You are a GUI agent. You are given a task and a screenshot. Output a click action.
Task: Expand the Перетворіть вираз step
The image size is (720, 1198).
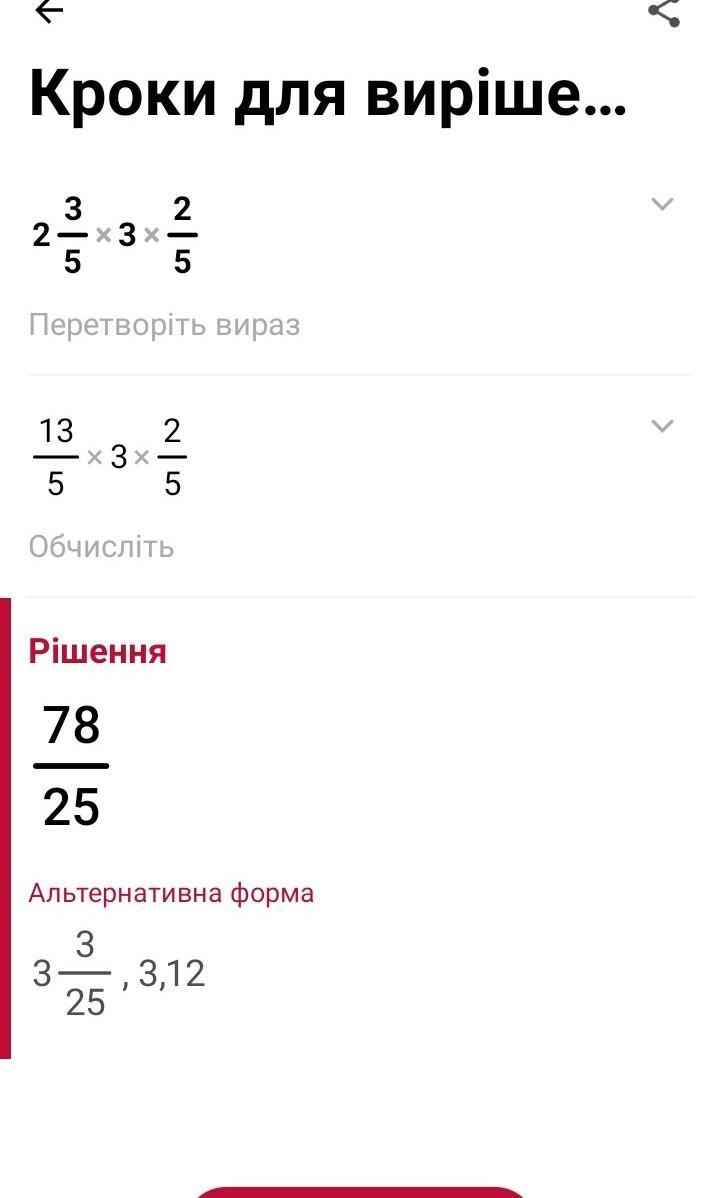(661, 204)
